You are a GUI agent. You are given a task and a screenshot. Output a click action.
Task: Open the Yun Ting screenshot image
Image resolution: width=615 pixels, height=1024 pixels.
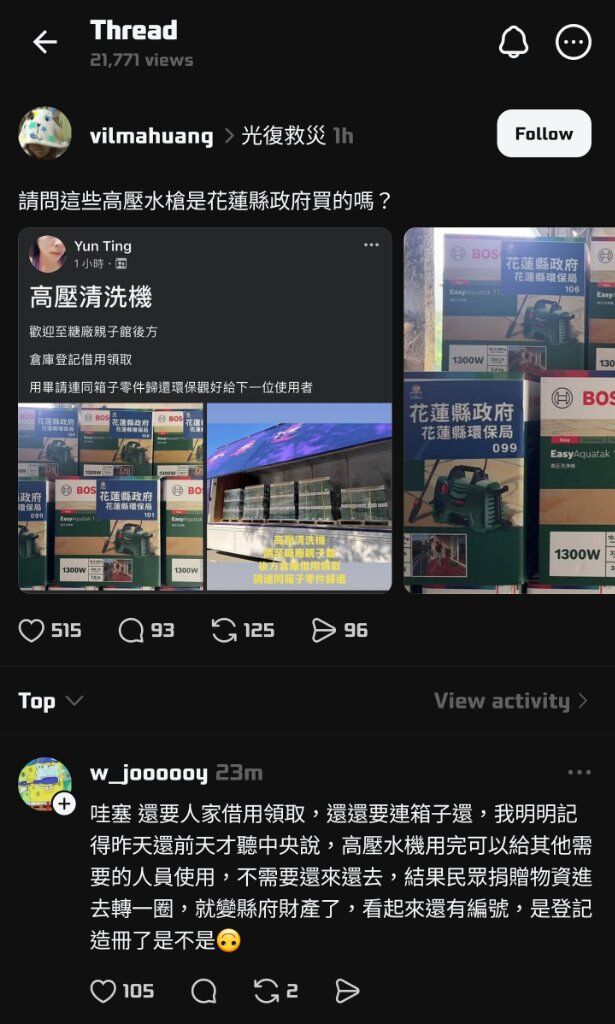tap(205, 410)
